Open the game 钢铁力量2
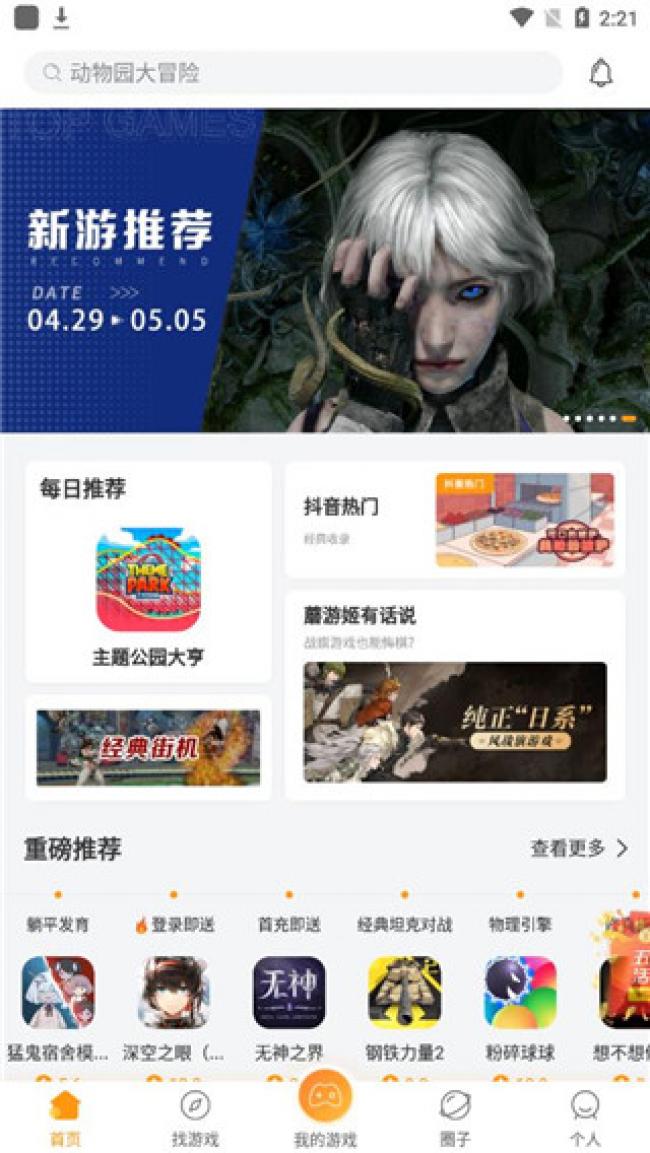The width and height of the screenshot is (650, 1153). pyautogui.click(x=405, y=993)
